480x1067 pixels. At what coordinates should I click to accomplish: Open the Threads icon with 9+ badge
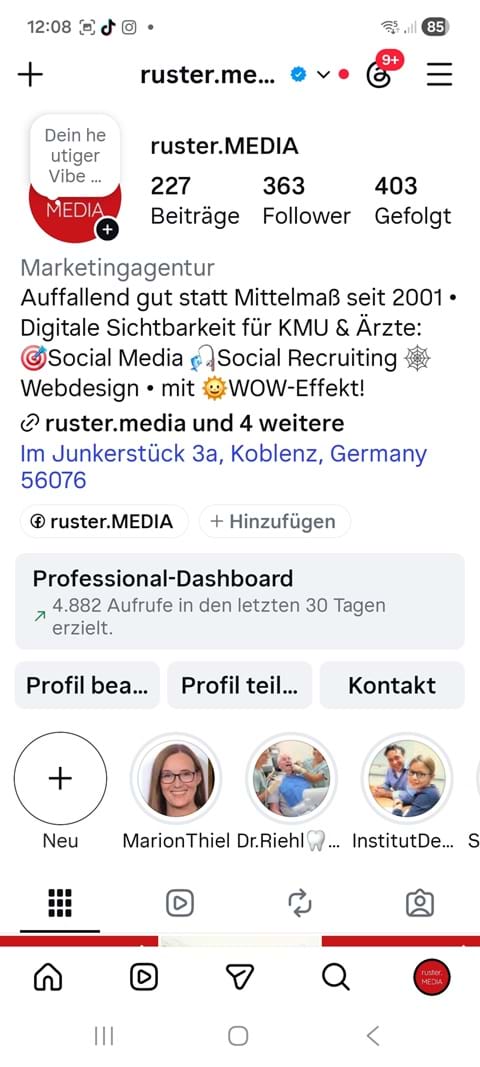(381, 73)
